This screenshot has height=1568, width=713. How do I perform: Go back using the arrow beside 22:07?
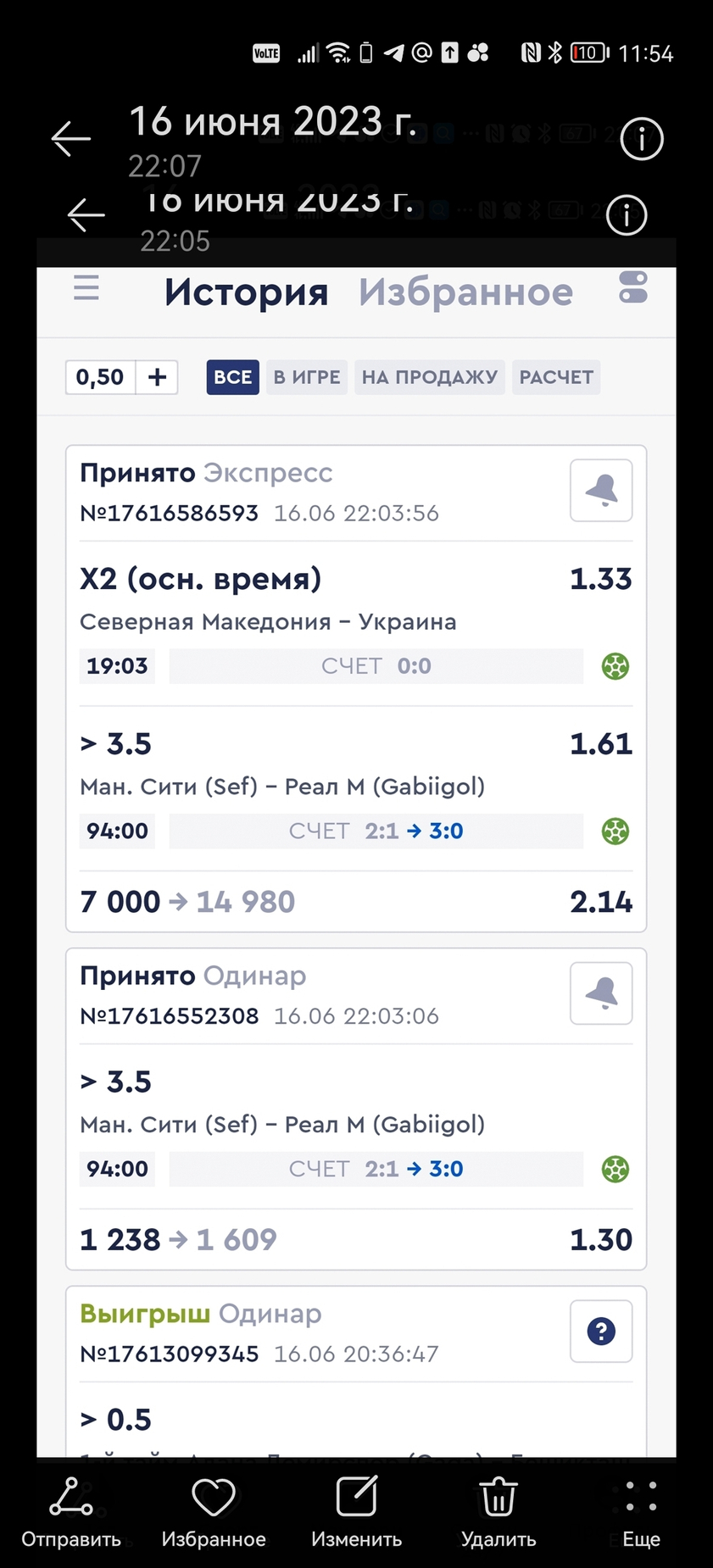pyautogui.click(x=71, y=139)
